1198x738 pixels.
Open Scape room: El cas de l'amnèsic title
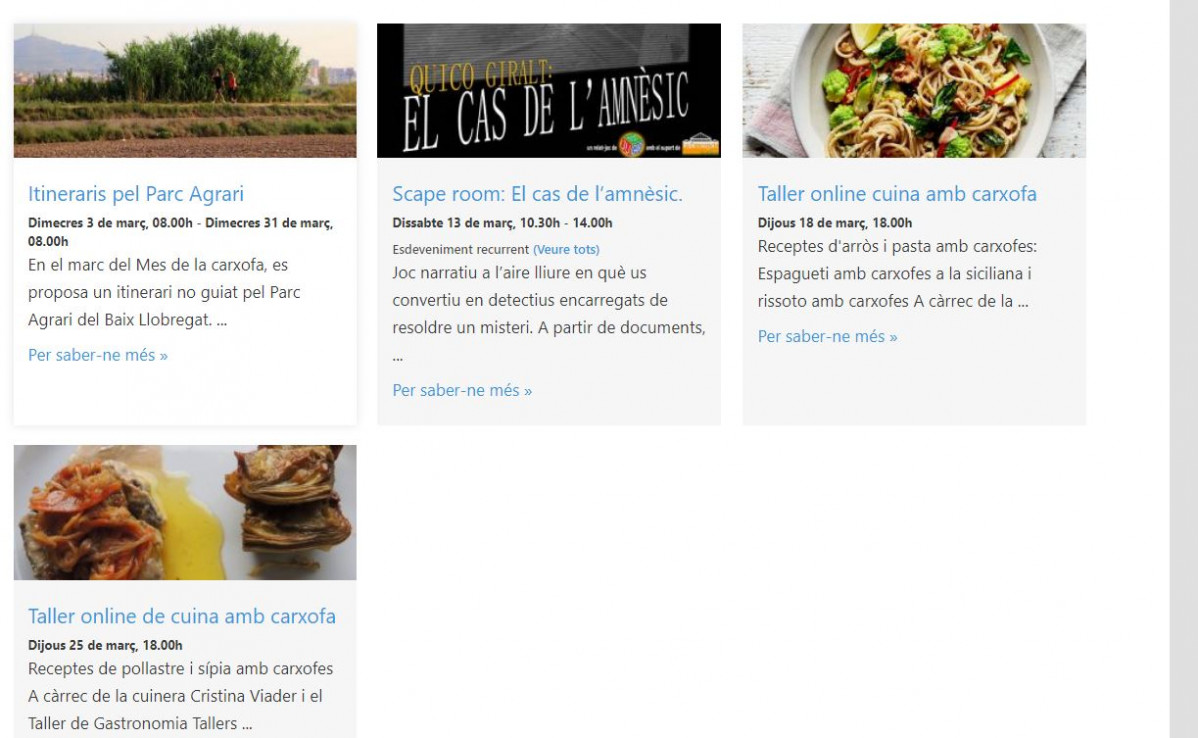point(537,194)
